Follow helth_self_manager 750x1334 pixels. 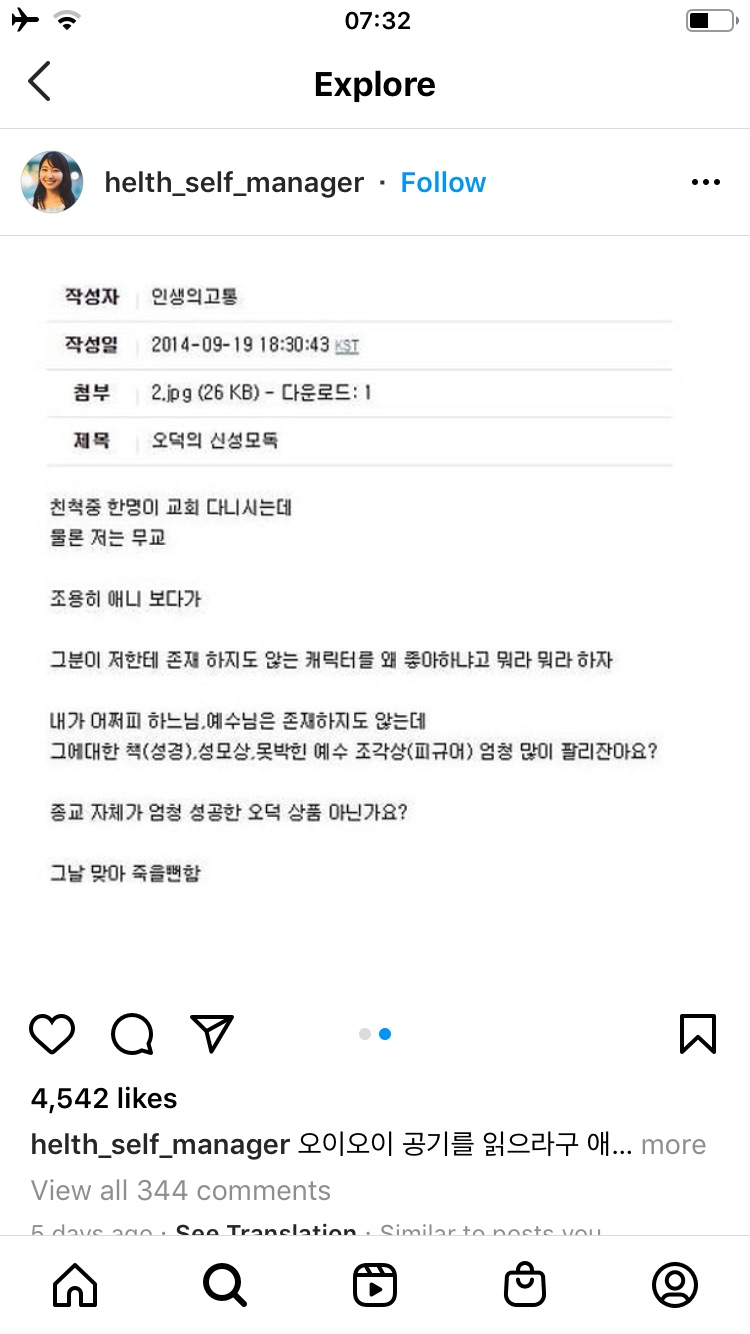point(443,183)
